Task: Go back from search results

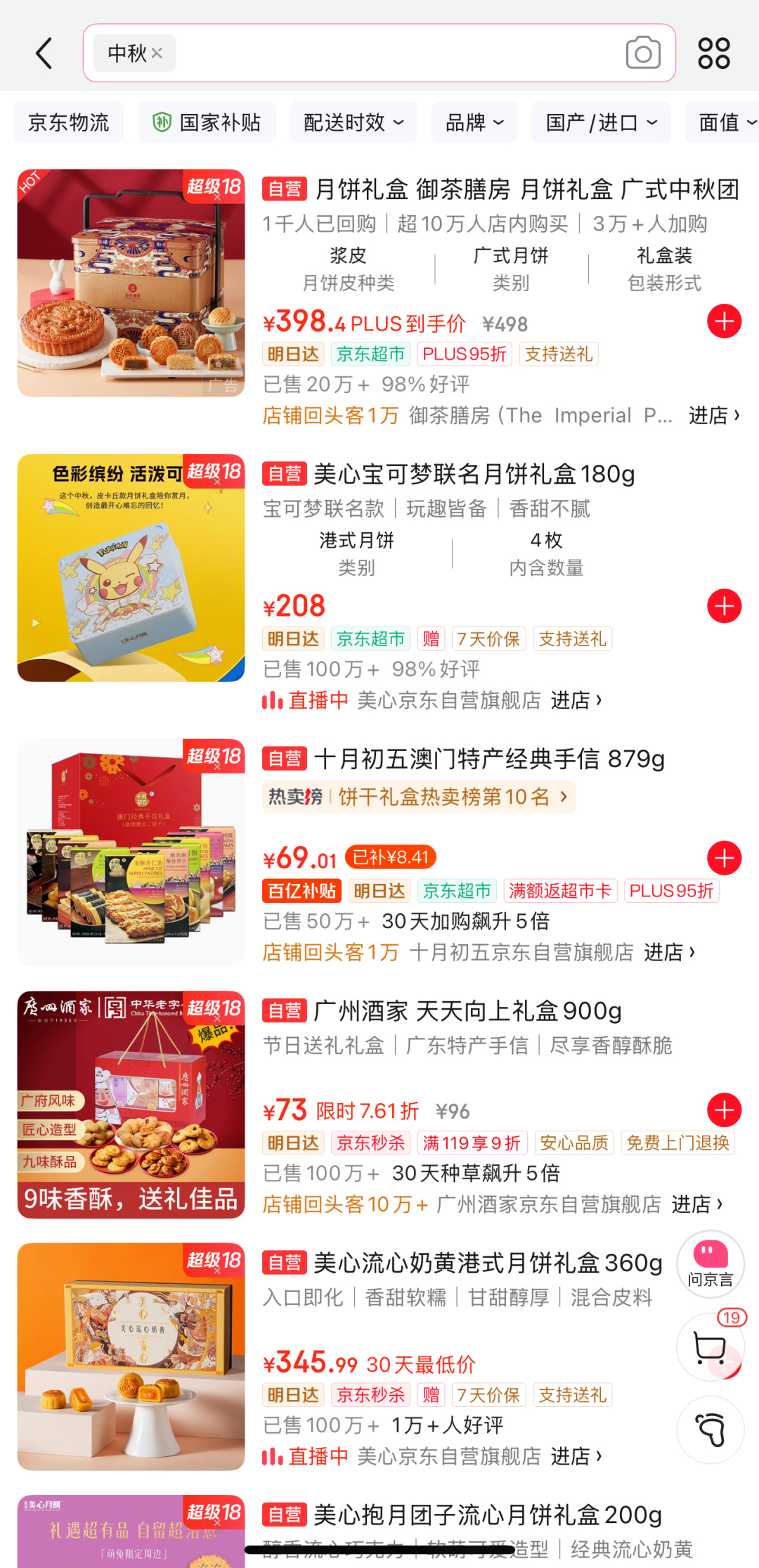Action: 44,53
